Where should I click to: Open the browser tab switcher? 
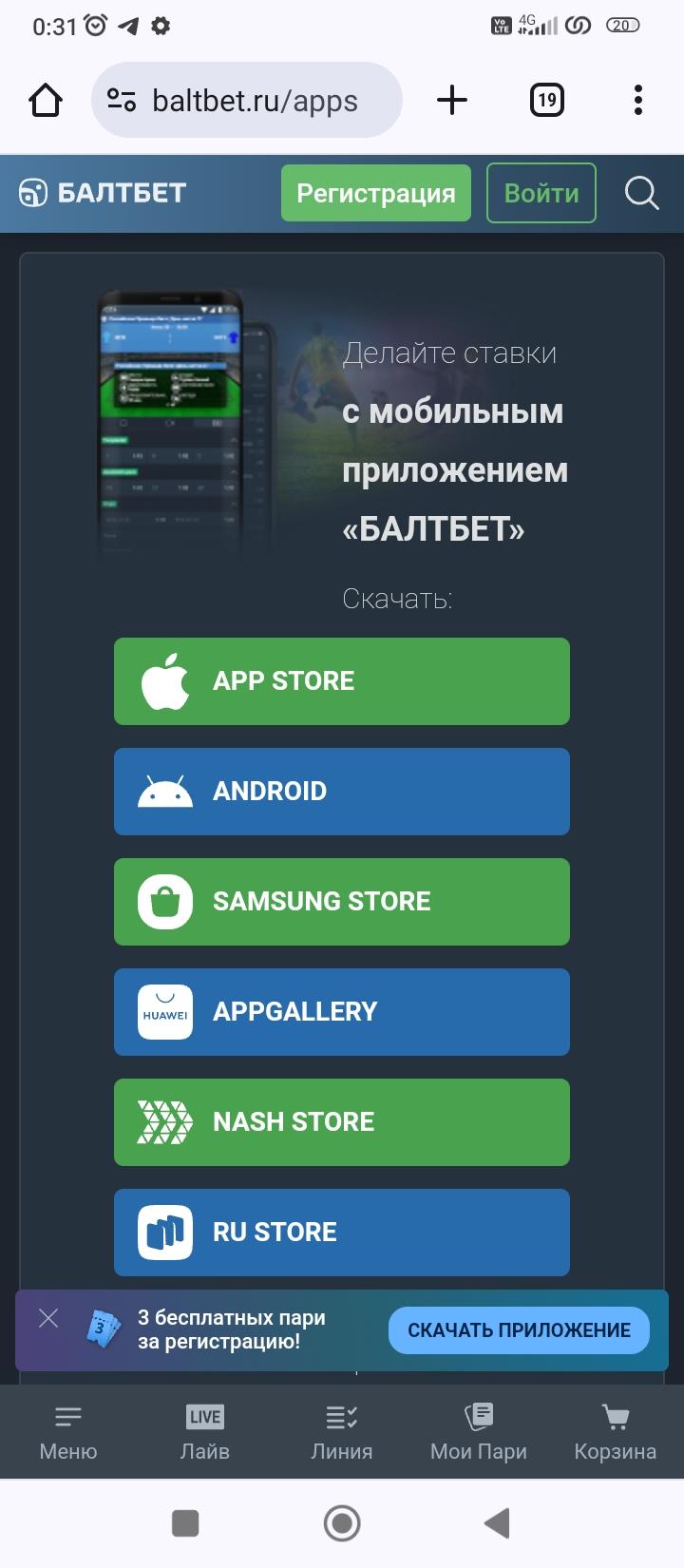546,100
